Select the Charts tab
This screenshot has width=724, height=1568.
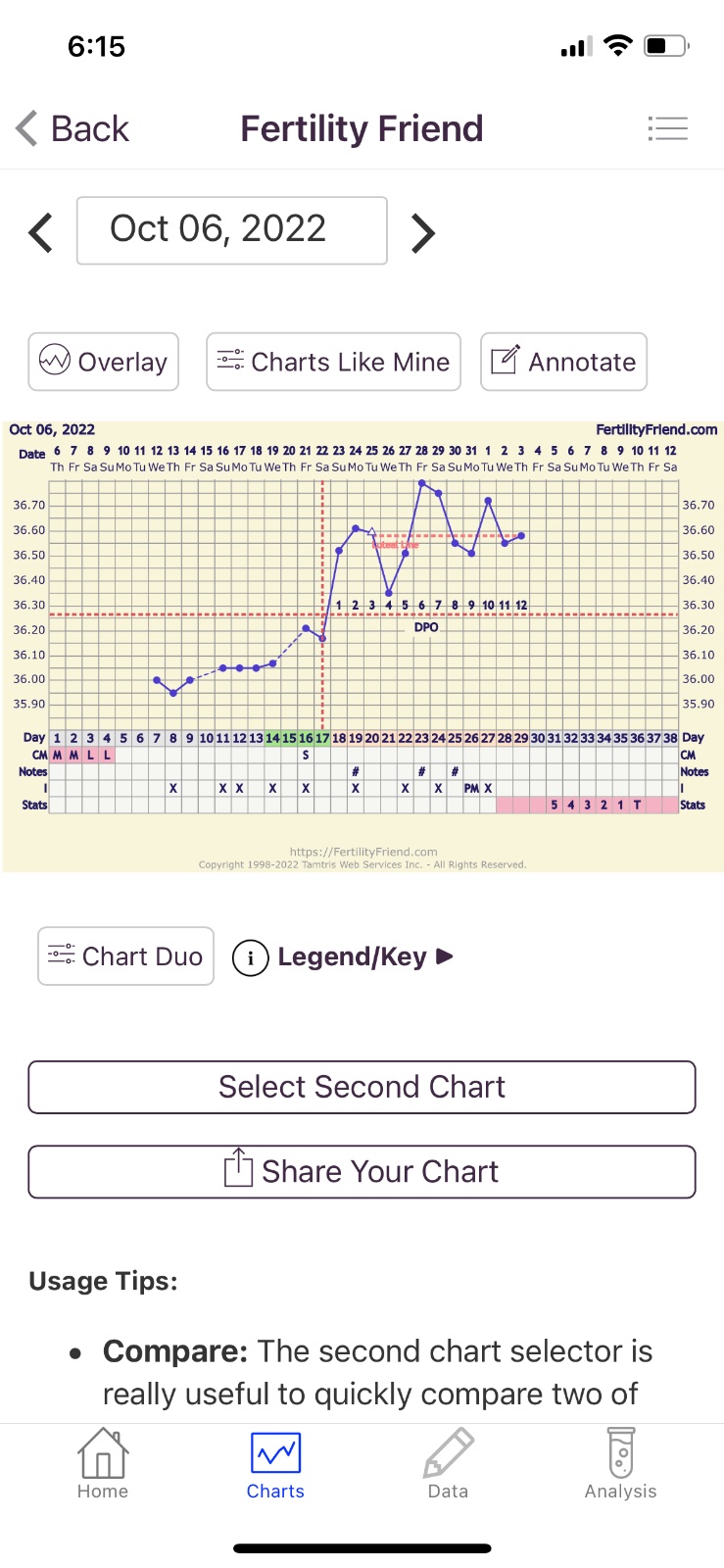pos(275,1464)
